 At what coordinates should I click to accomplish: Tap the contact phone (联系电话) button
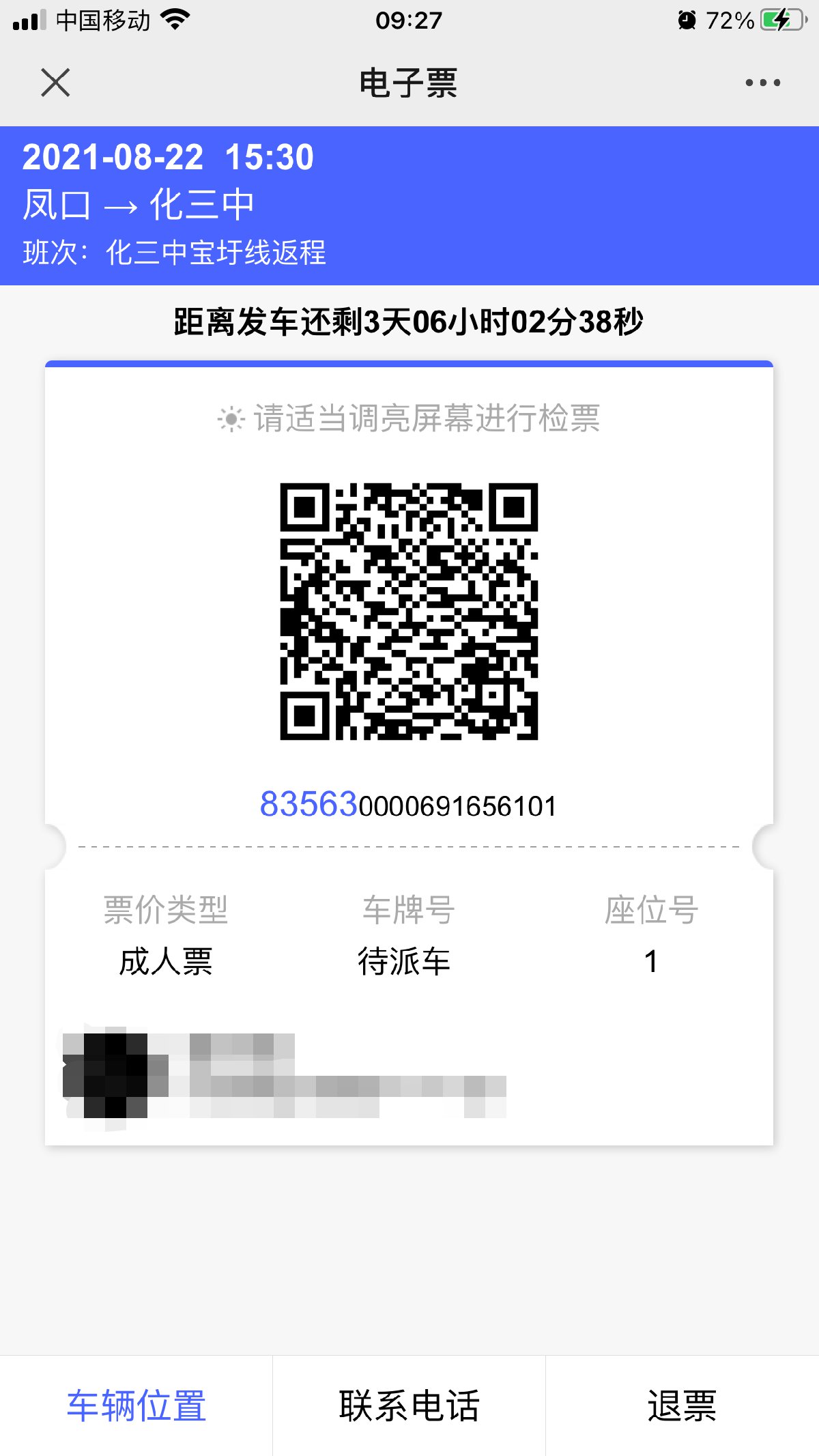click(409, 1406)
